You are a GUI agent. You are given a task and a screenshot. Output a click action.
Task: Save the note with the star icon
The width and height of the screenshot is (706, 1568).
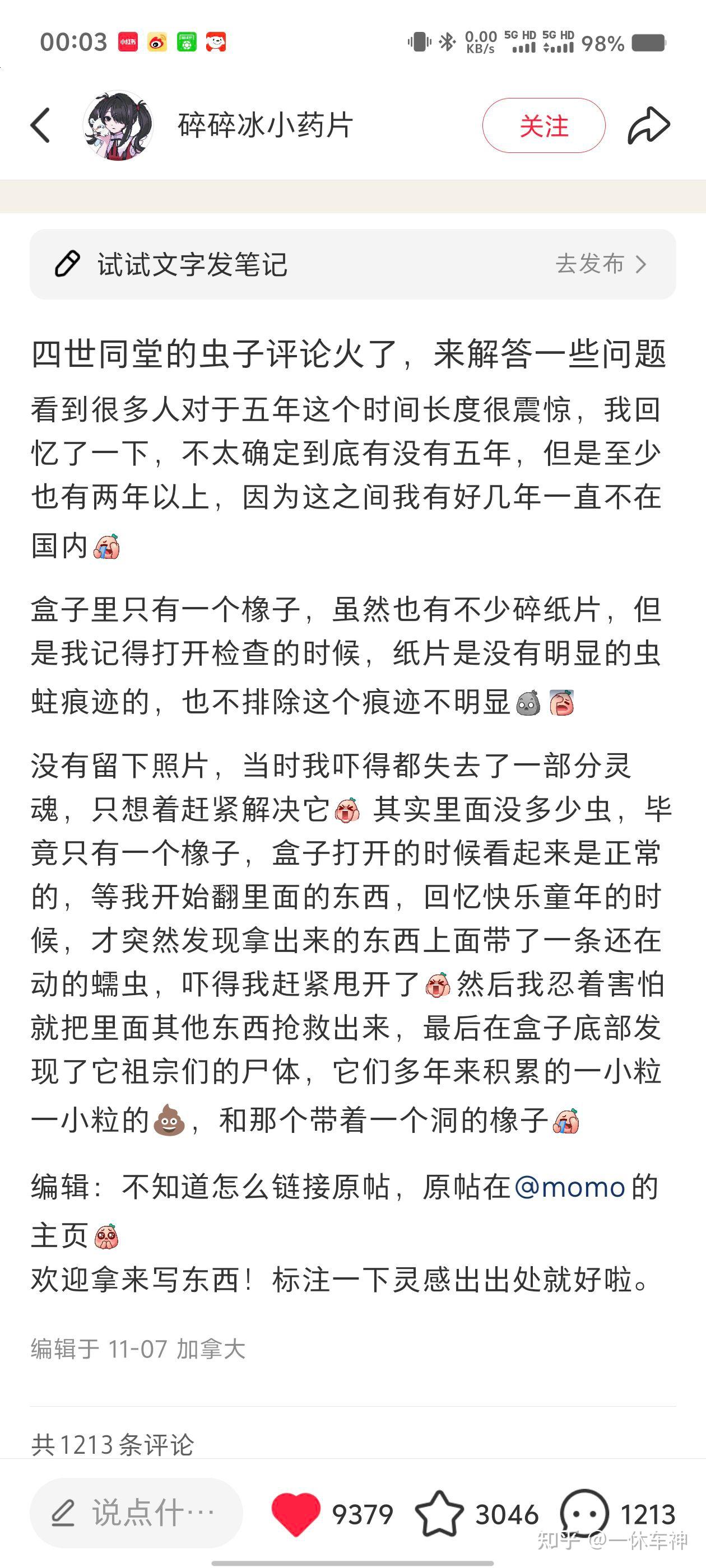pos(439,1513)
